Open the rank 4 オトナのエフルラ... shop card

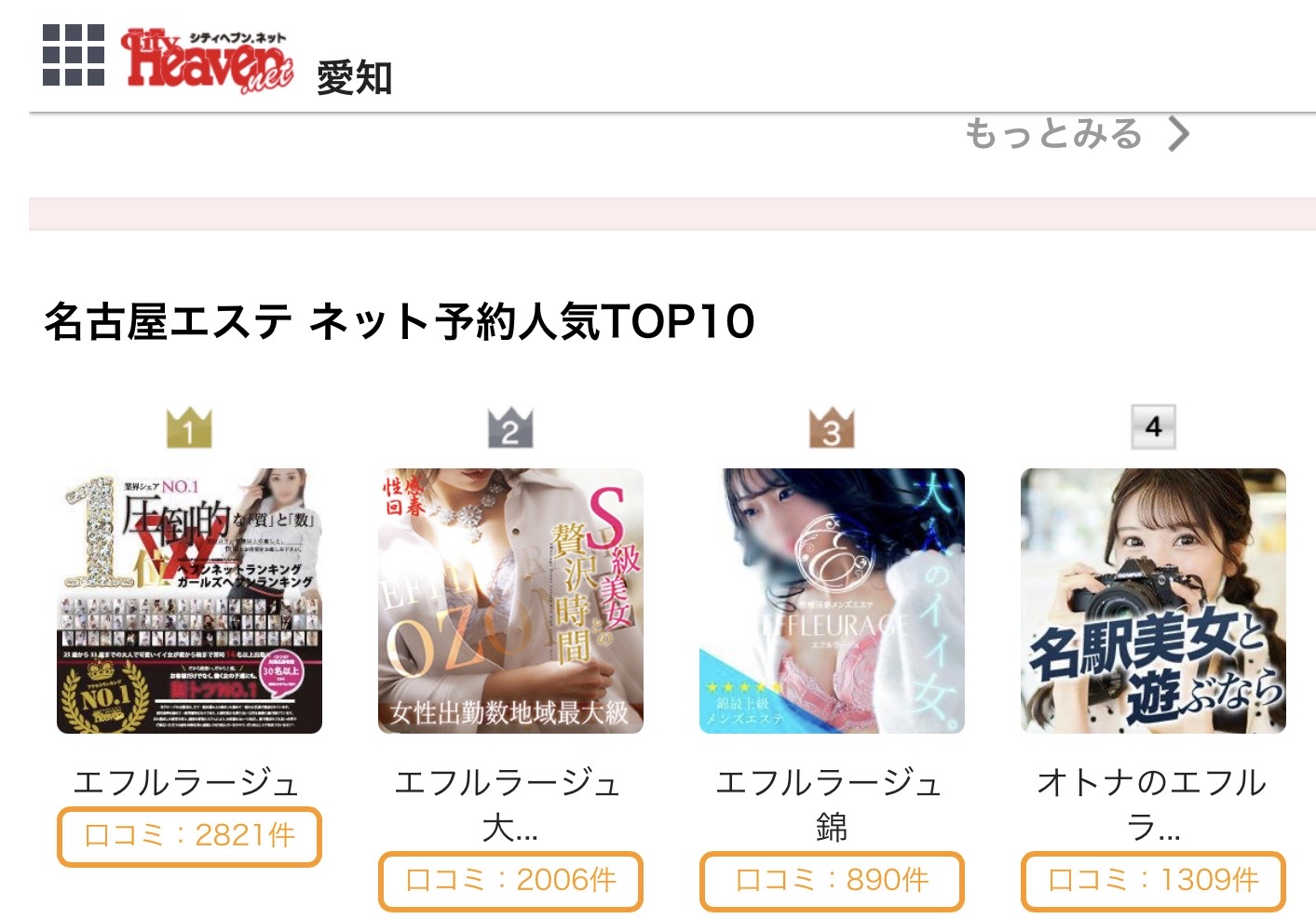(1153, 601)
